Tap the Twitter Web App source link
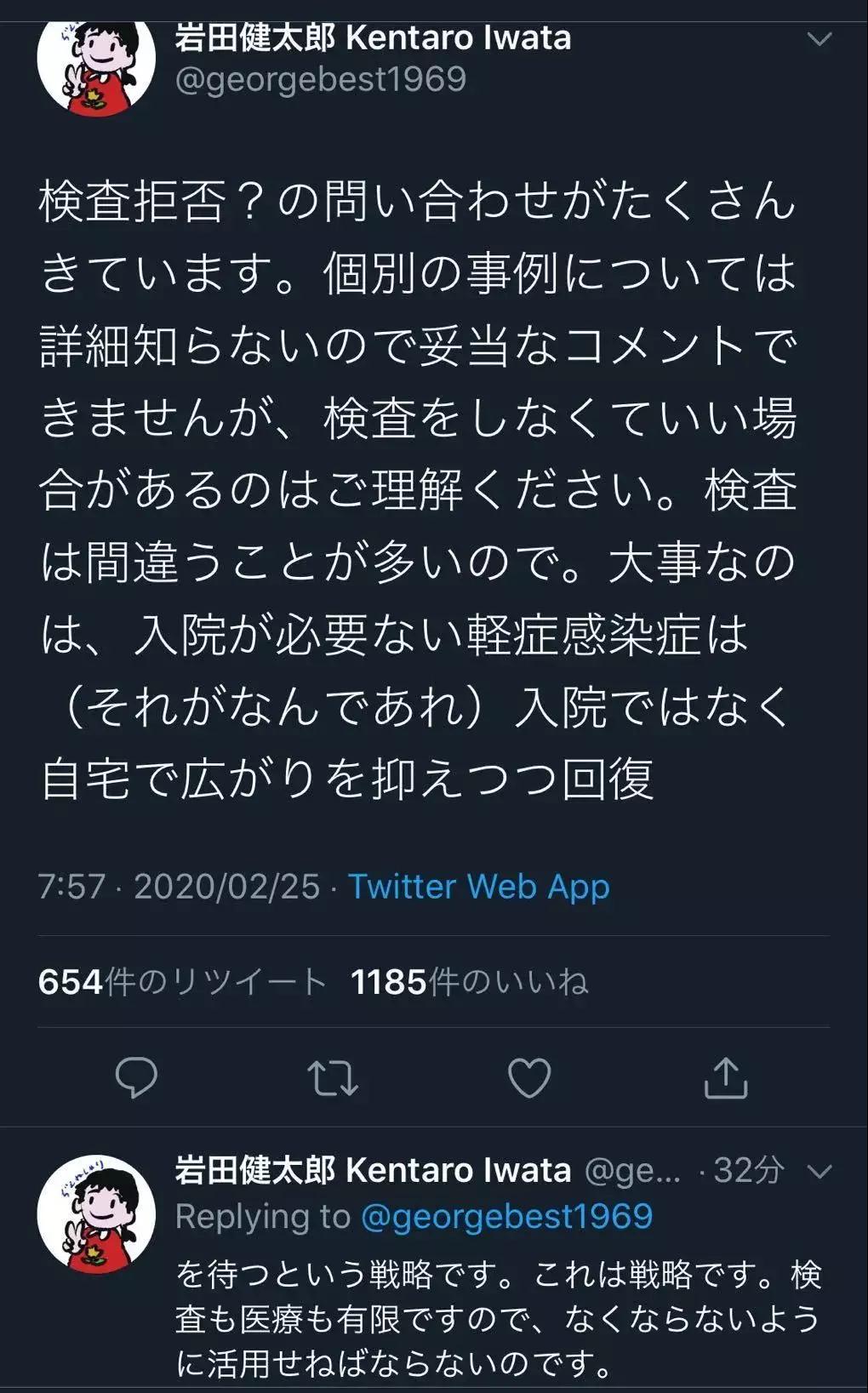The height and width of the screenshot is (1393, 868). [478, 887]
